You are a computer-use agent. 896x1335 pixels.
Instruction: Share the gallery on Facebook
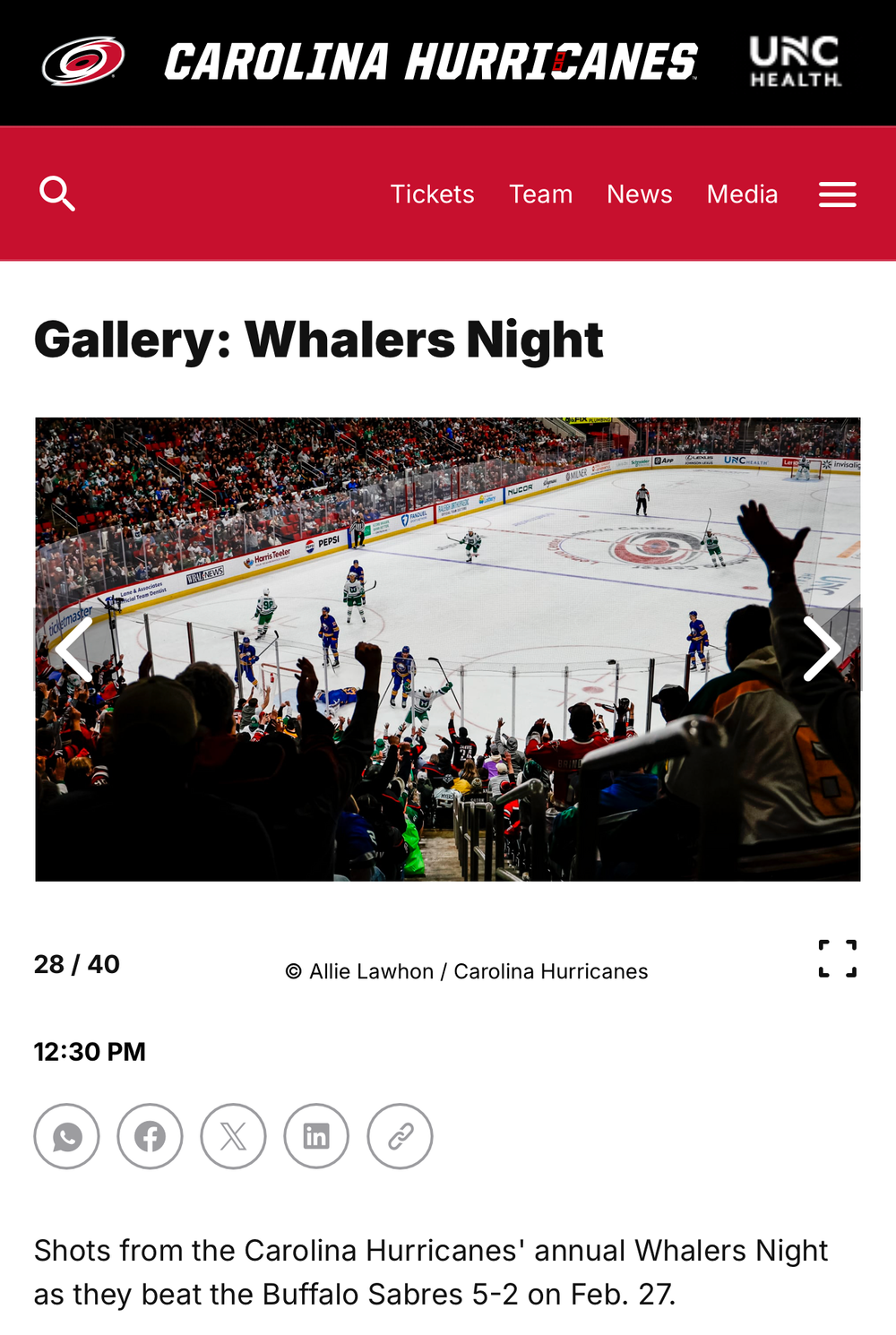(151, 1136)
